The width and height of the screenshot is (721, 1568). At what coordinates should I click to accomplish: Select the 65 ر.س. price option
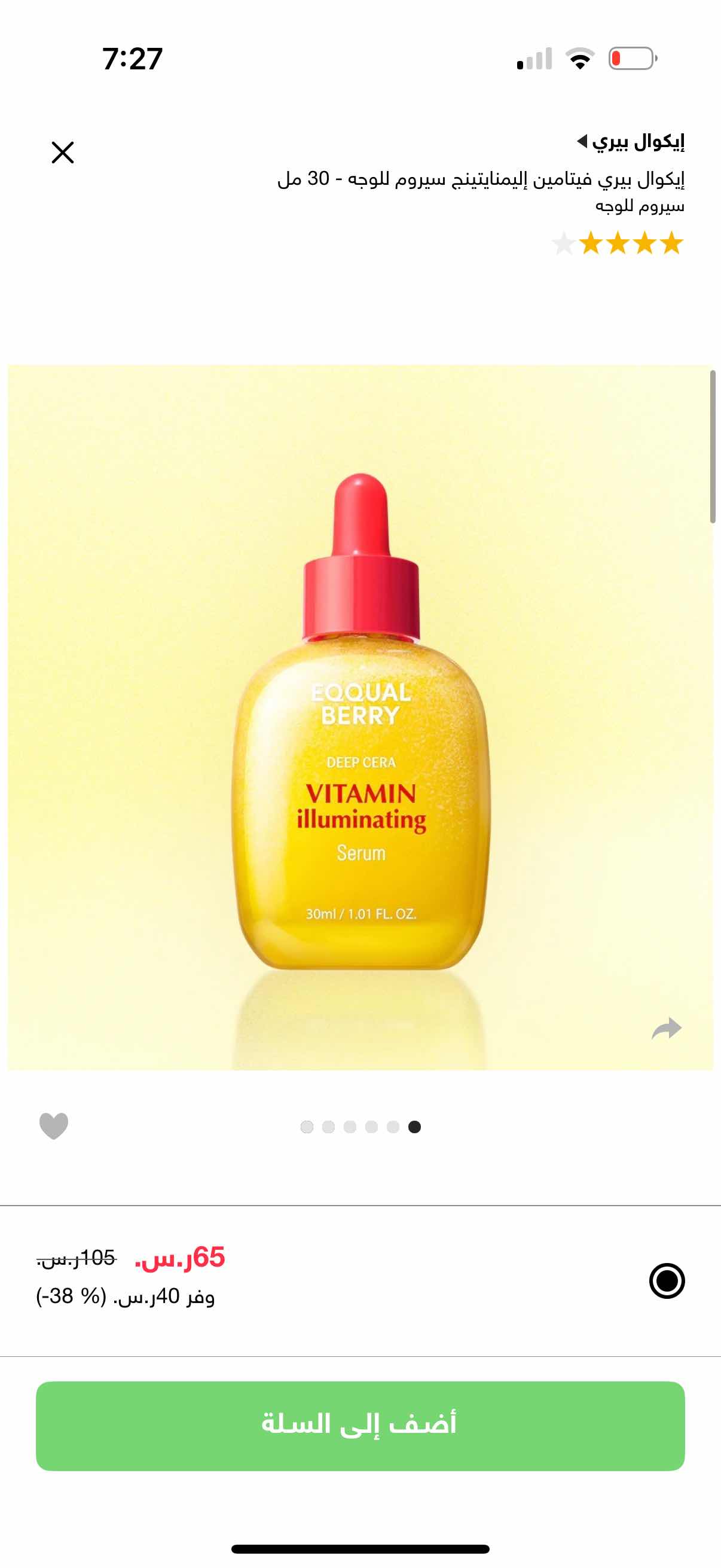click(x=667, y=1281)
